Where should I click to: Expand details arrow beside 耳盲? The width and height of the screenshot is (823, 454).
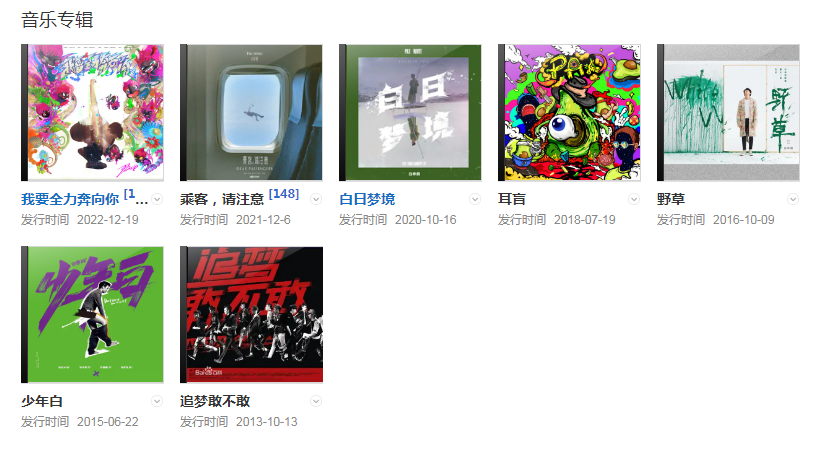tap(634, 199)
